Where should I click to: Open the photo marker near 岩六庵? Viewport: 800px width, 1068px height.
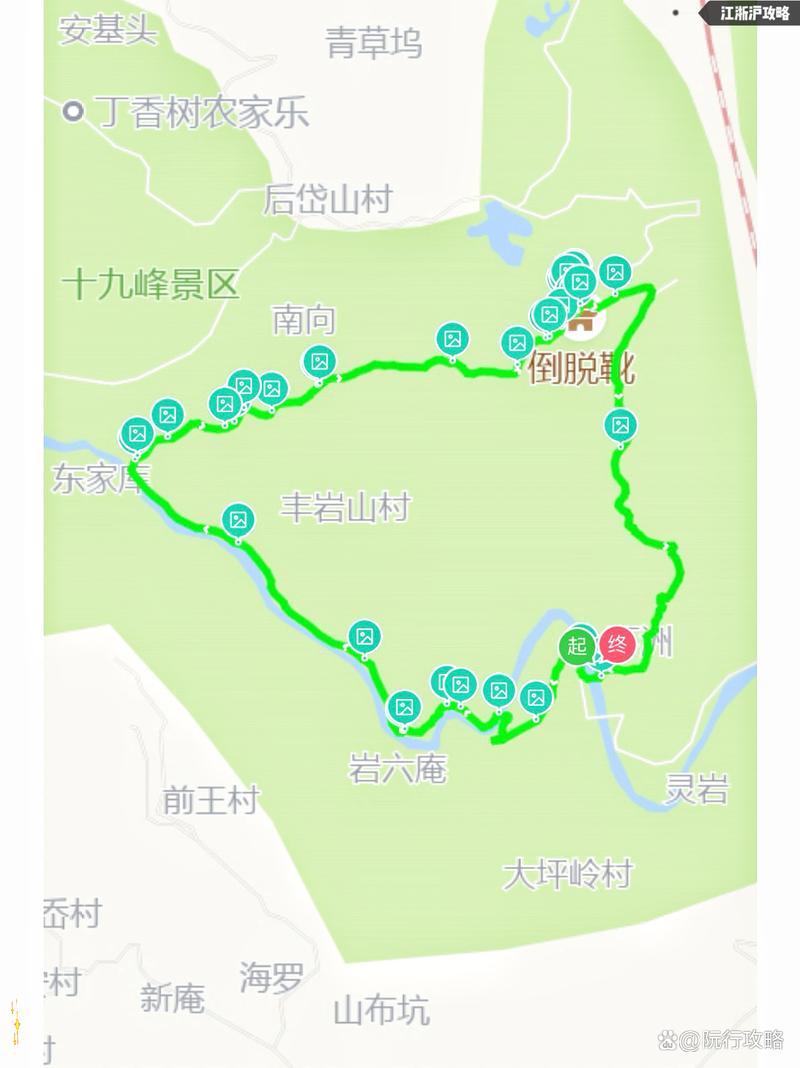pos(404,706)
